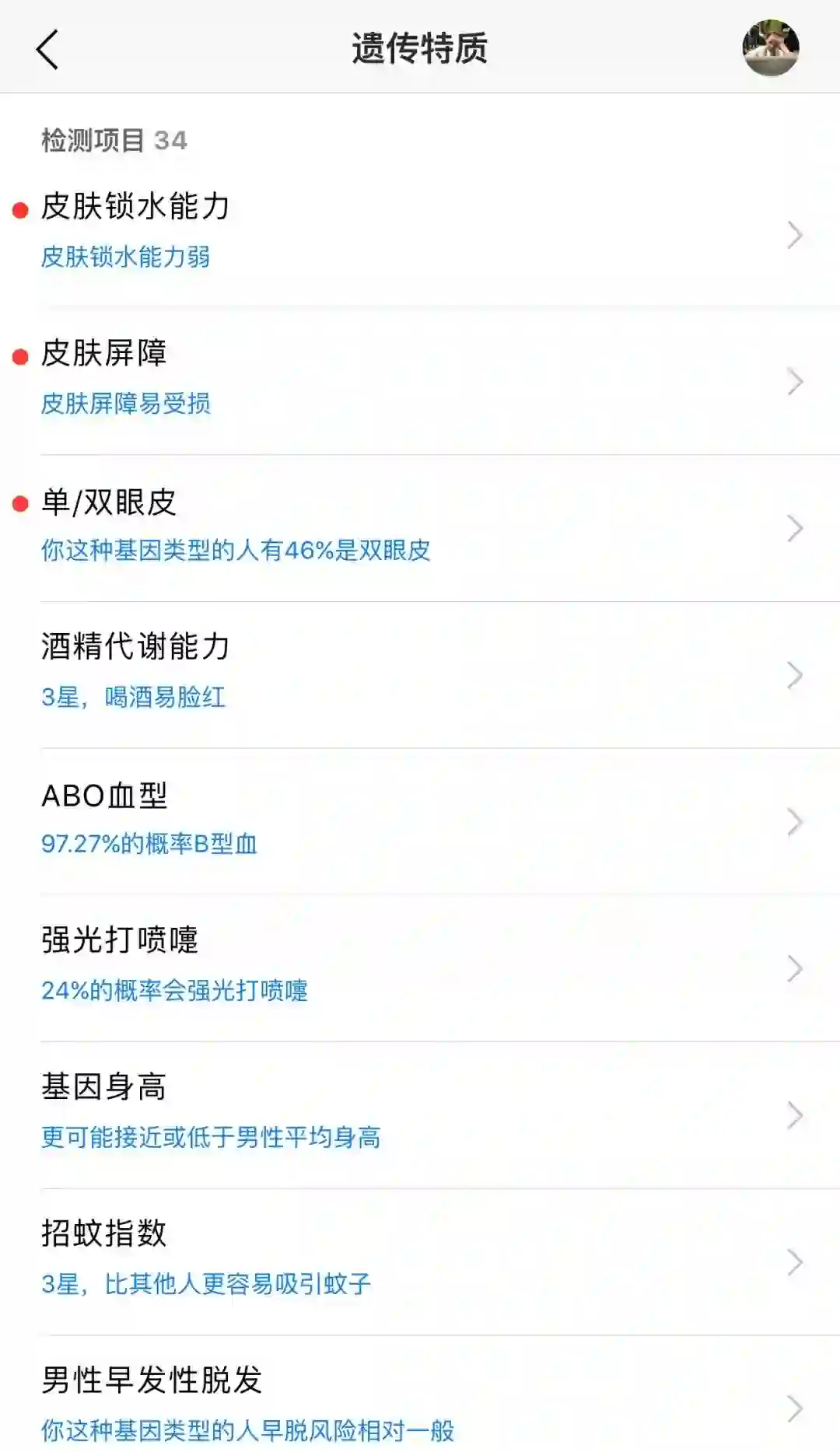This screenshot has height=1452, width=840.
Task: Open 皮肤锁水能力 result details
Action: [x=420, y=232]
